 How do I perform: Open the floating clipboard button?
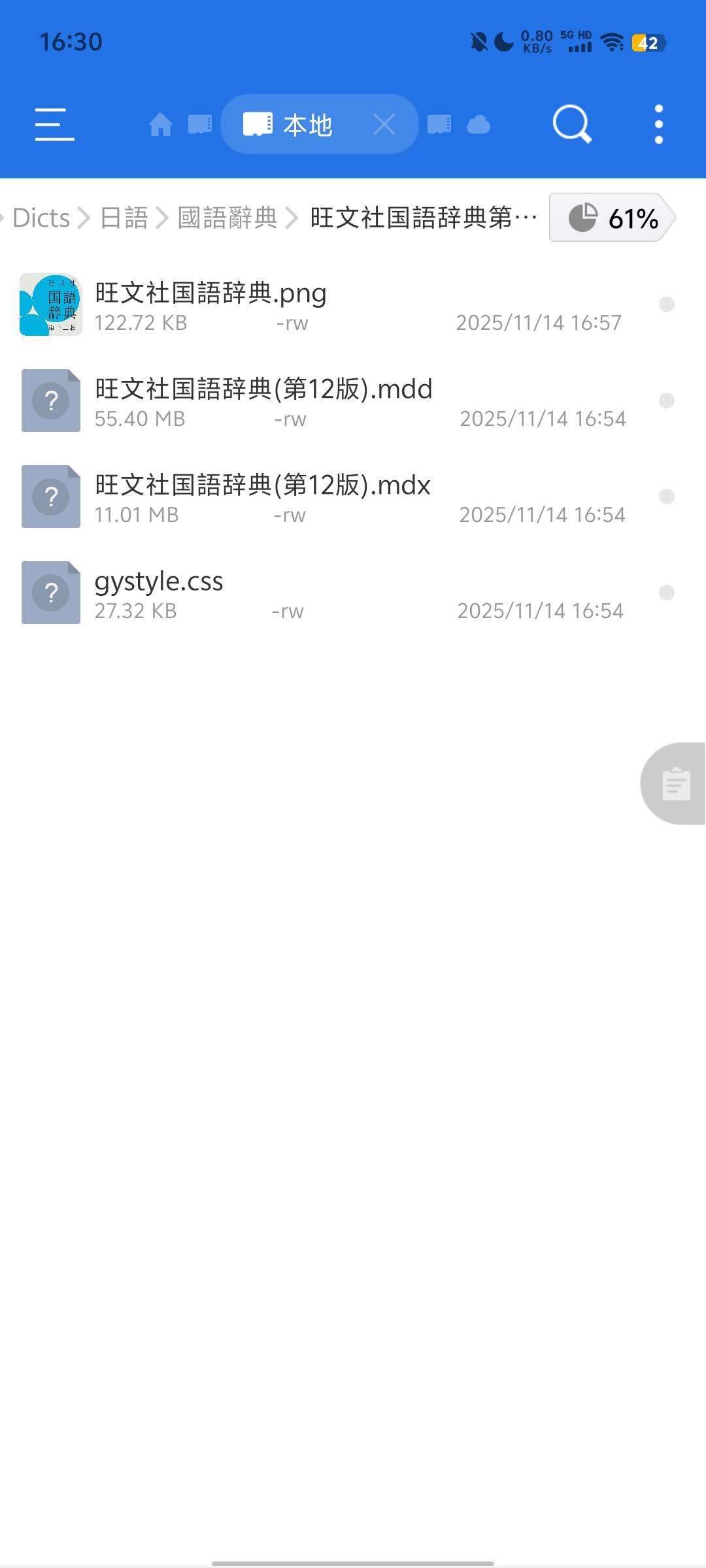[x=675, y=783]
